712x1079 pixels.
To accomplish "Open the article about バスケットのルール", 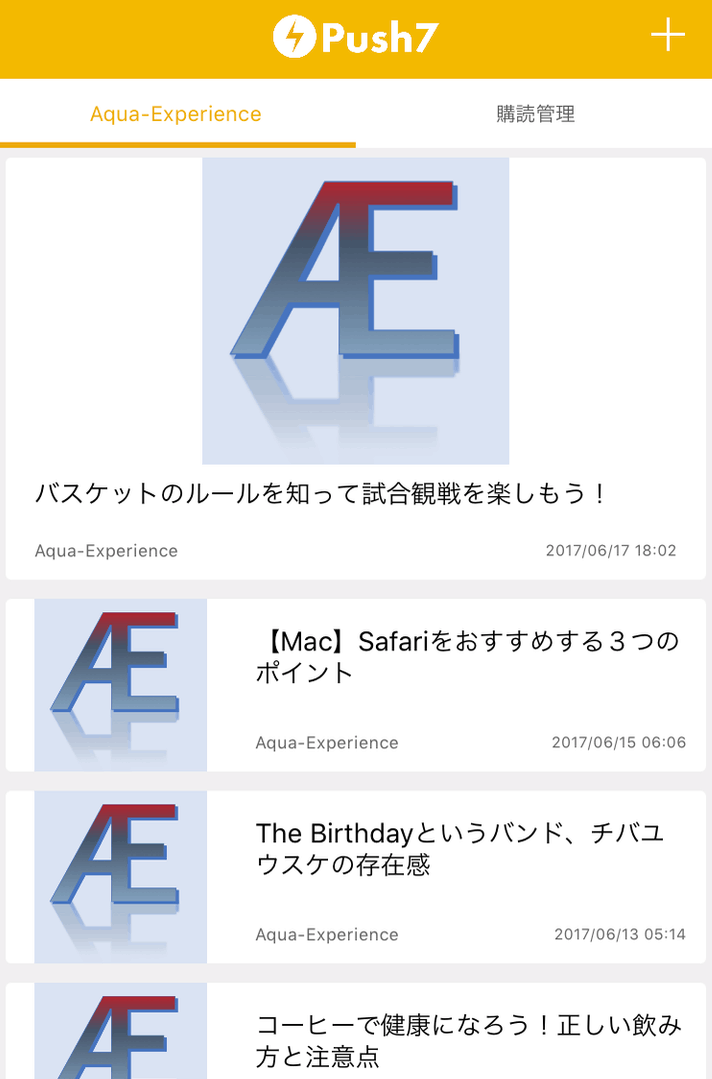I will coord(320,493).
